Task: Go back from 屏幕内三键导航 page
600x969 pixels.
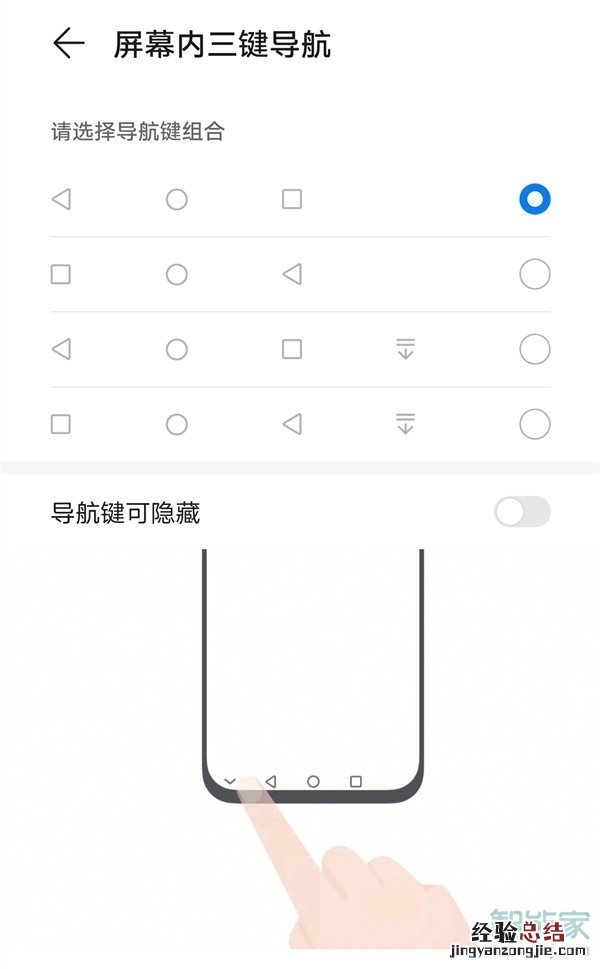Action: point(68,44)
